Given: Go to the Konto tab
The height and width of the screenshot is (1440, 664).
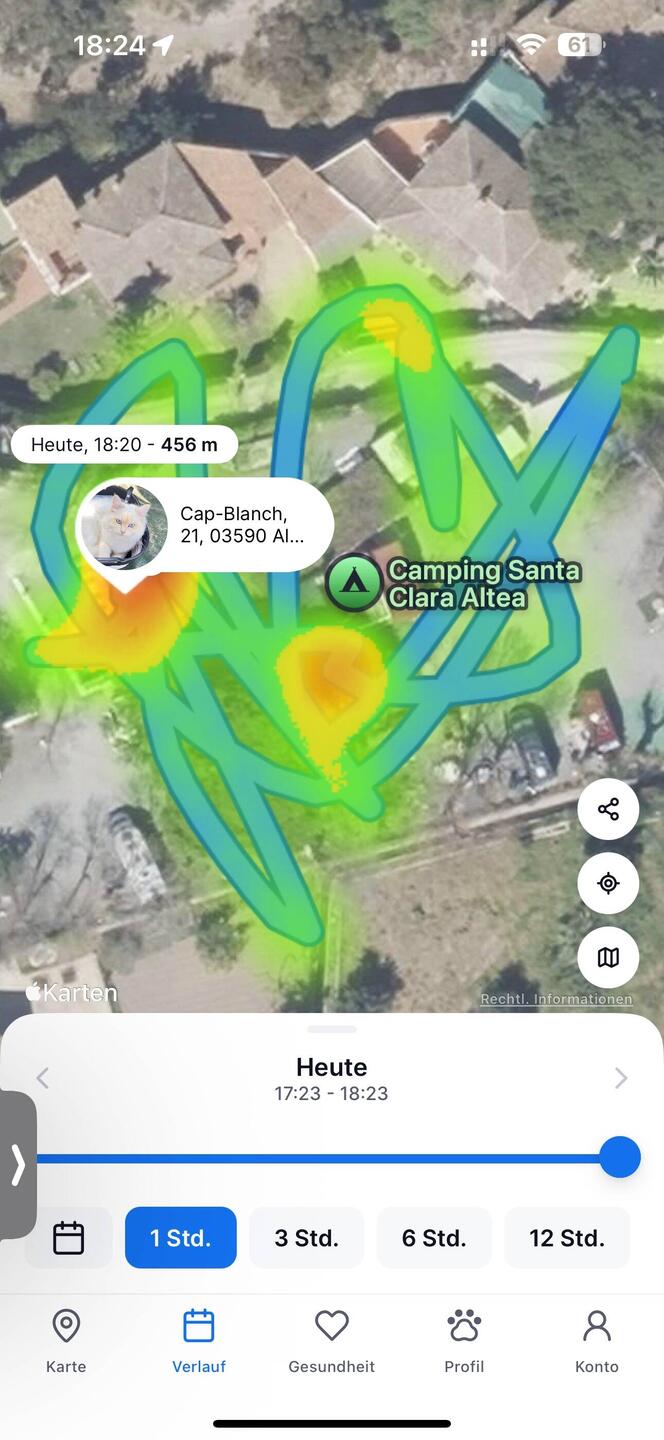Looking at the screenshot, I should (597, 1342).
